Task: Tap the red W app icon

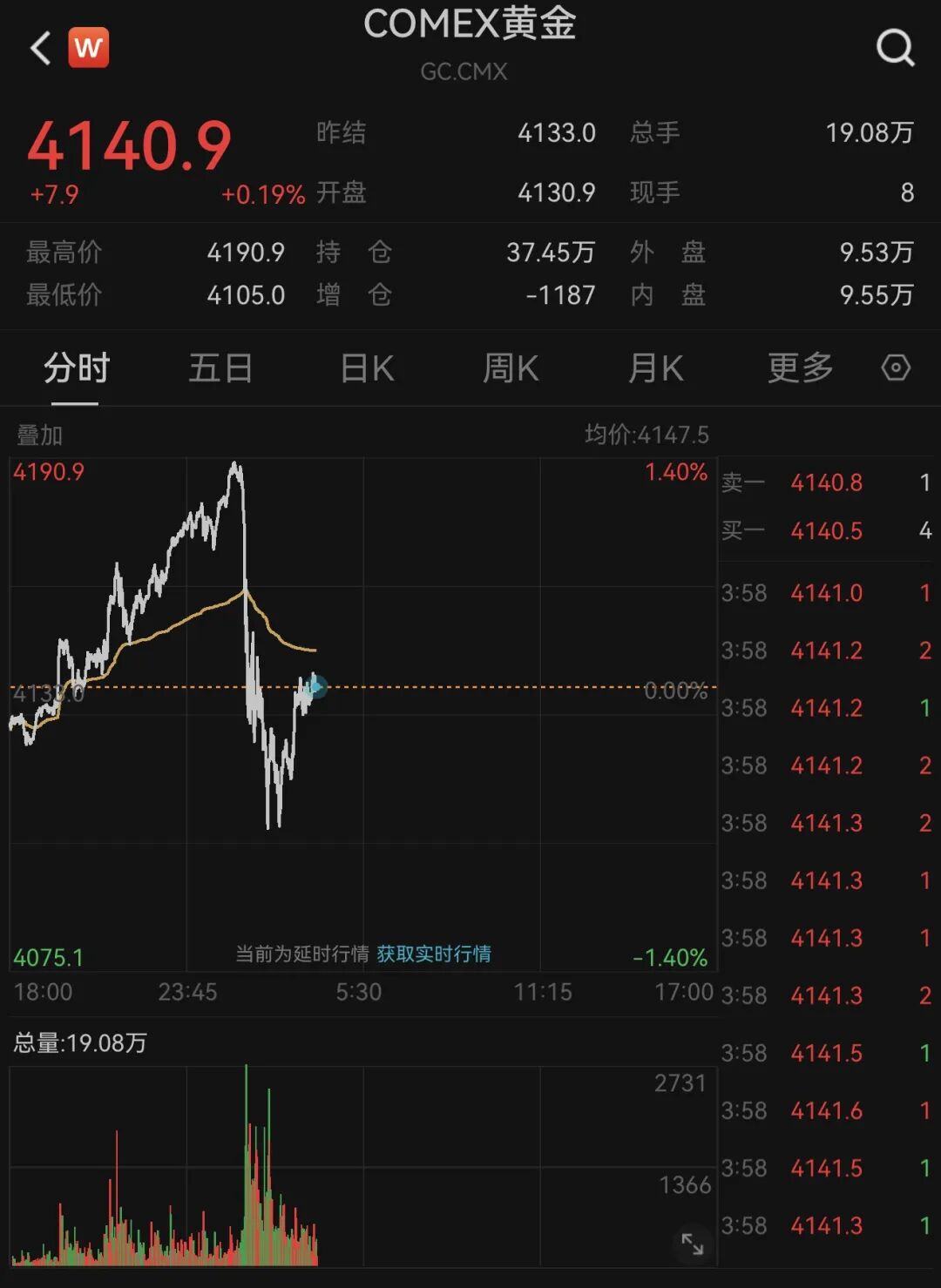Action: tap(89, 48)
